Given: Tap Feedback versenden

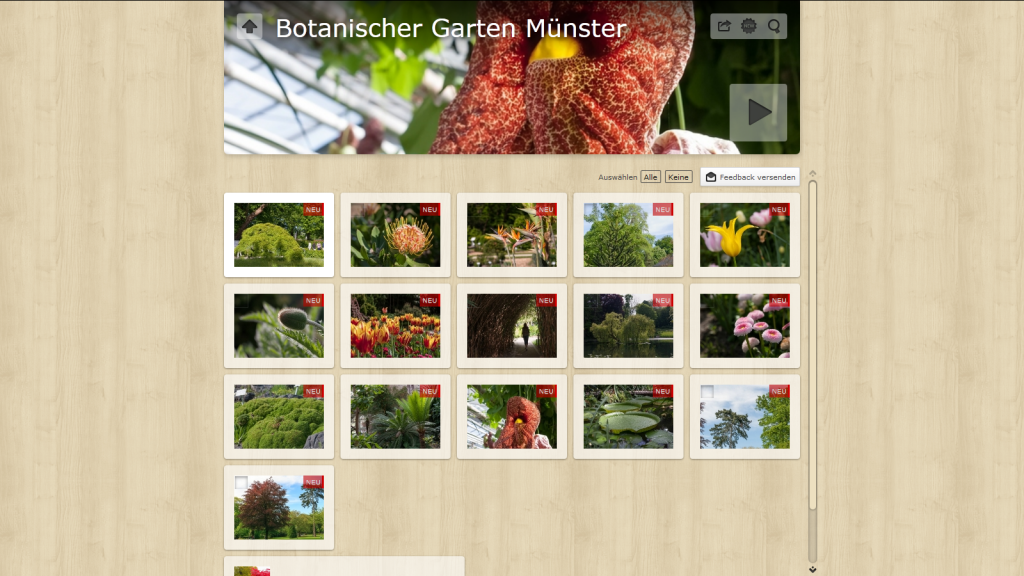Looking at the screenshot, I should (x=751, y=177).
